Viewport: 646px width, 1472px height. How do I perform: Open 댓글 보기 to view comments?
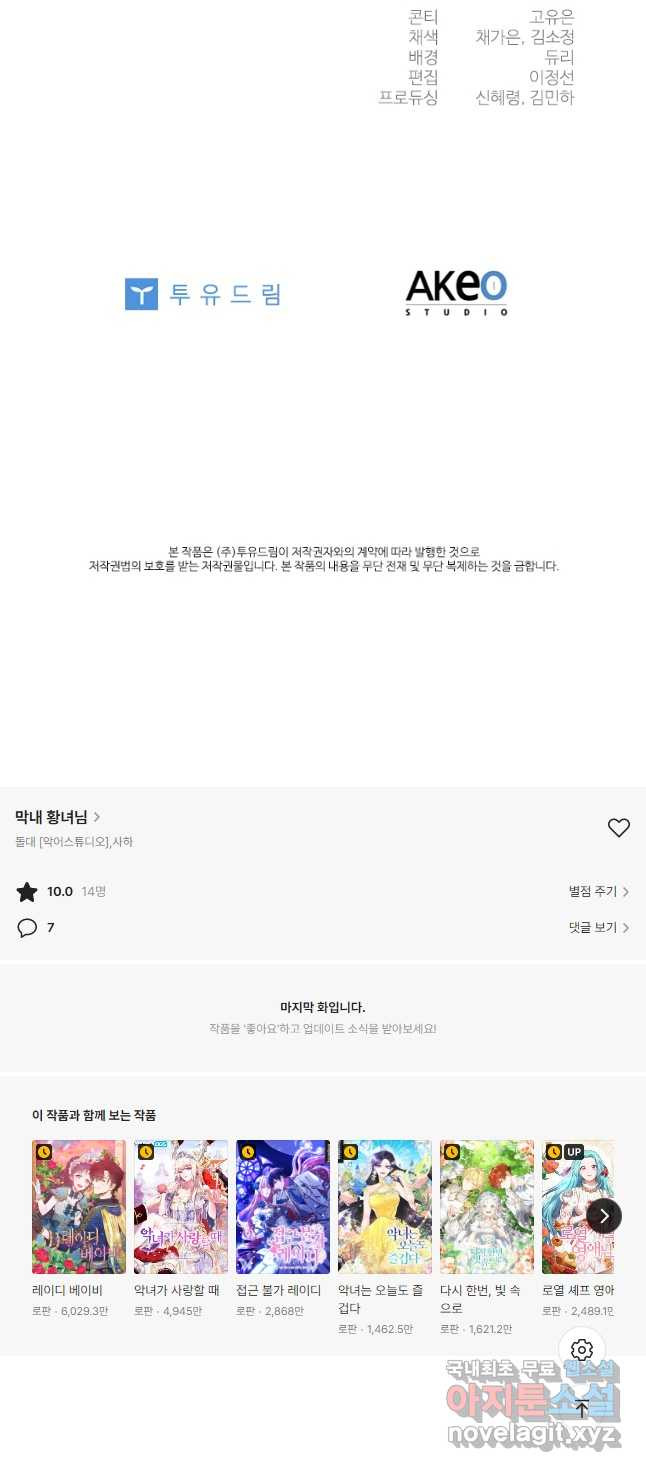click(598, 927)
